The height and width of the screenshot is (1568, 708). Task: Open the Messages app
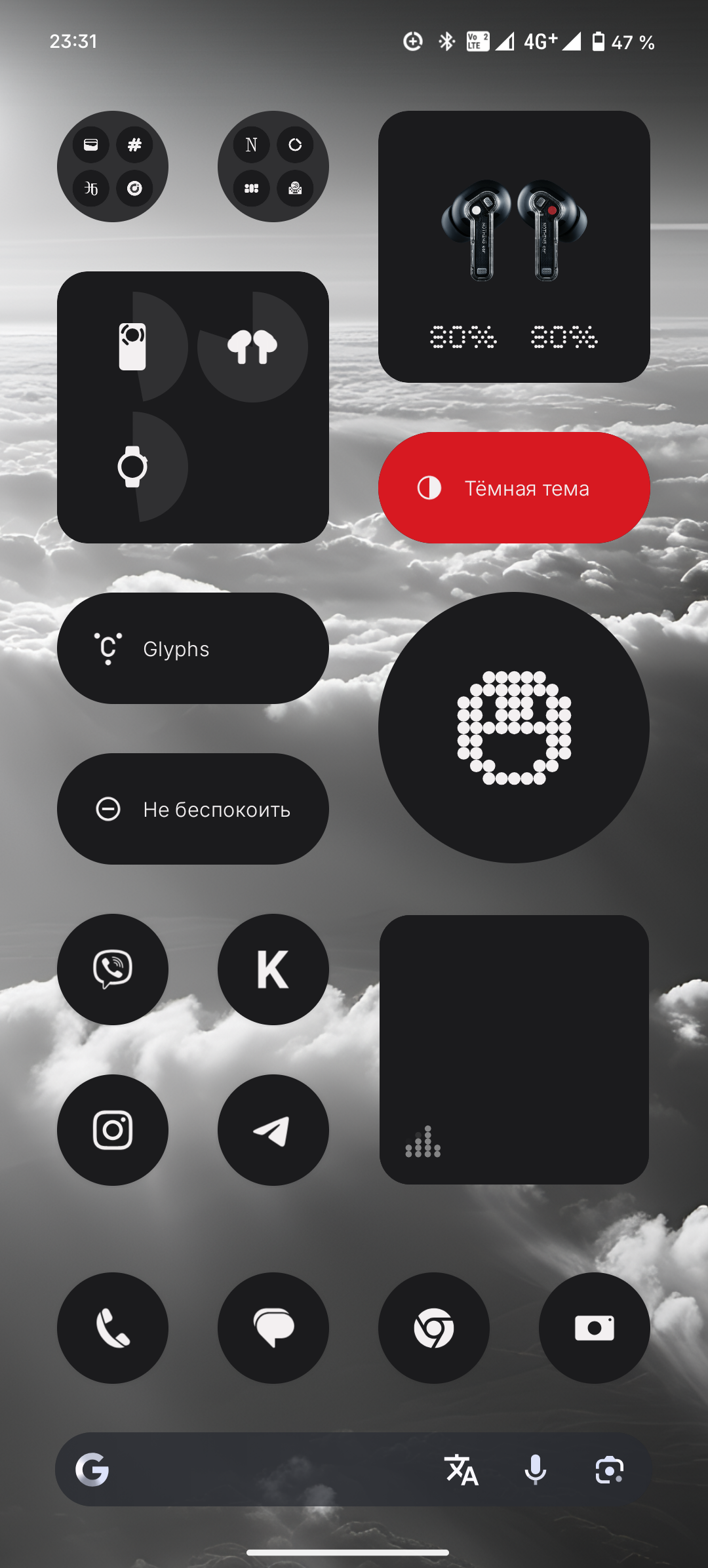273,1327
